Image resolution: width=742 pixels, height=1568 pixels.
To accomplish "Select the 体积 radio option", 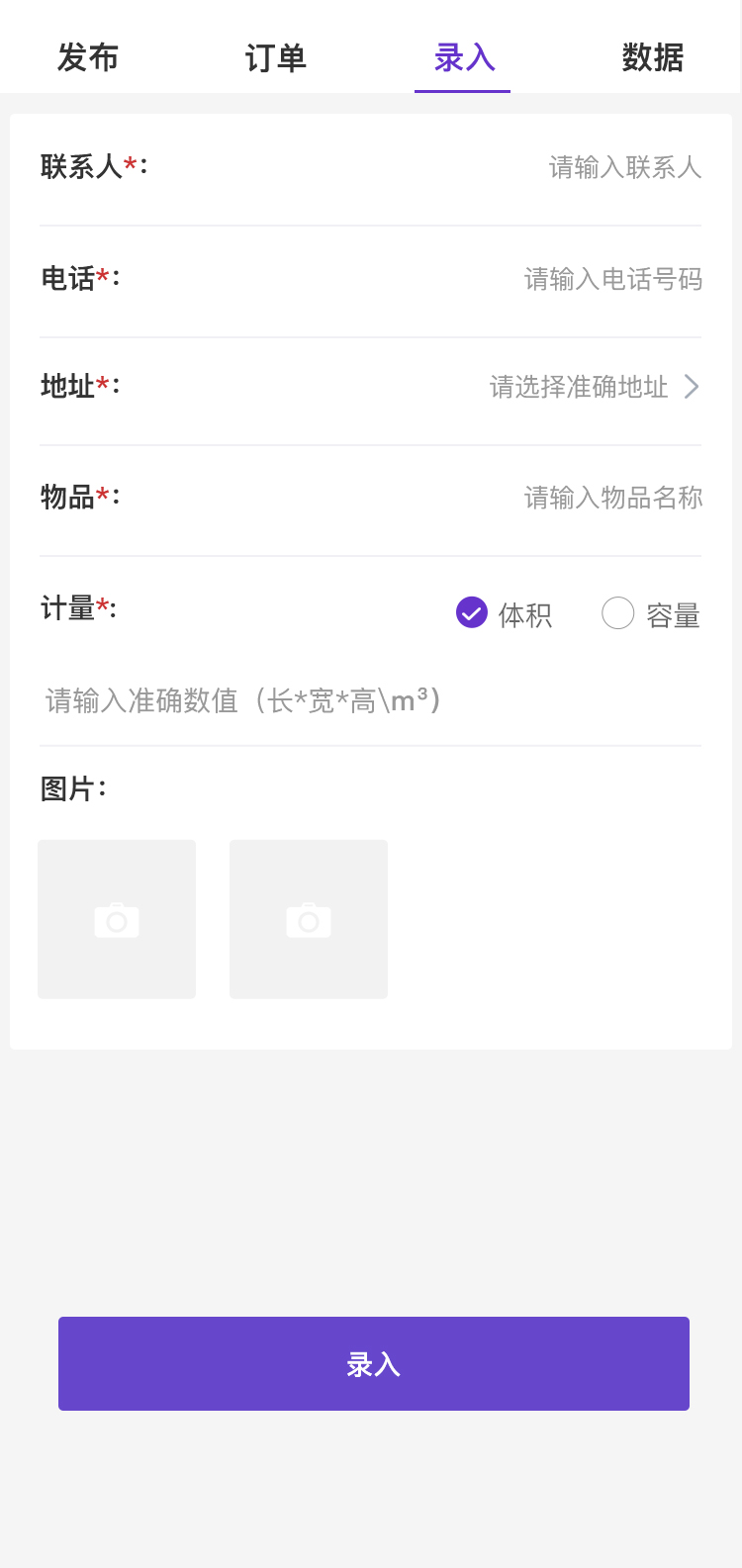I will [472, 613].
